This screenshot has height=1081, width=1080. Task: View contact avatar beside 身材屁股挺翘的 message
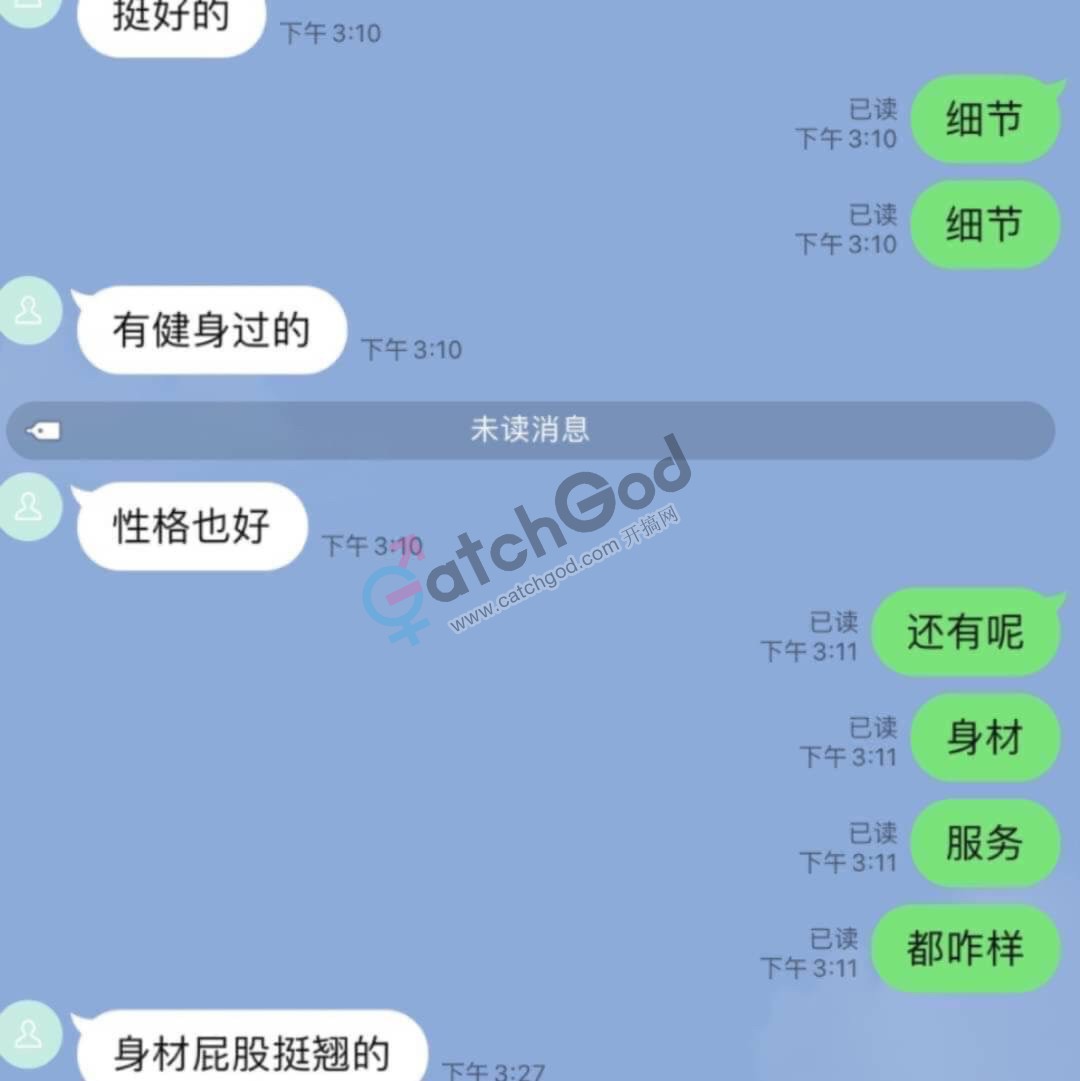[28, 1035]
